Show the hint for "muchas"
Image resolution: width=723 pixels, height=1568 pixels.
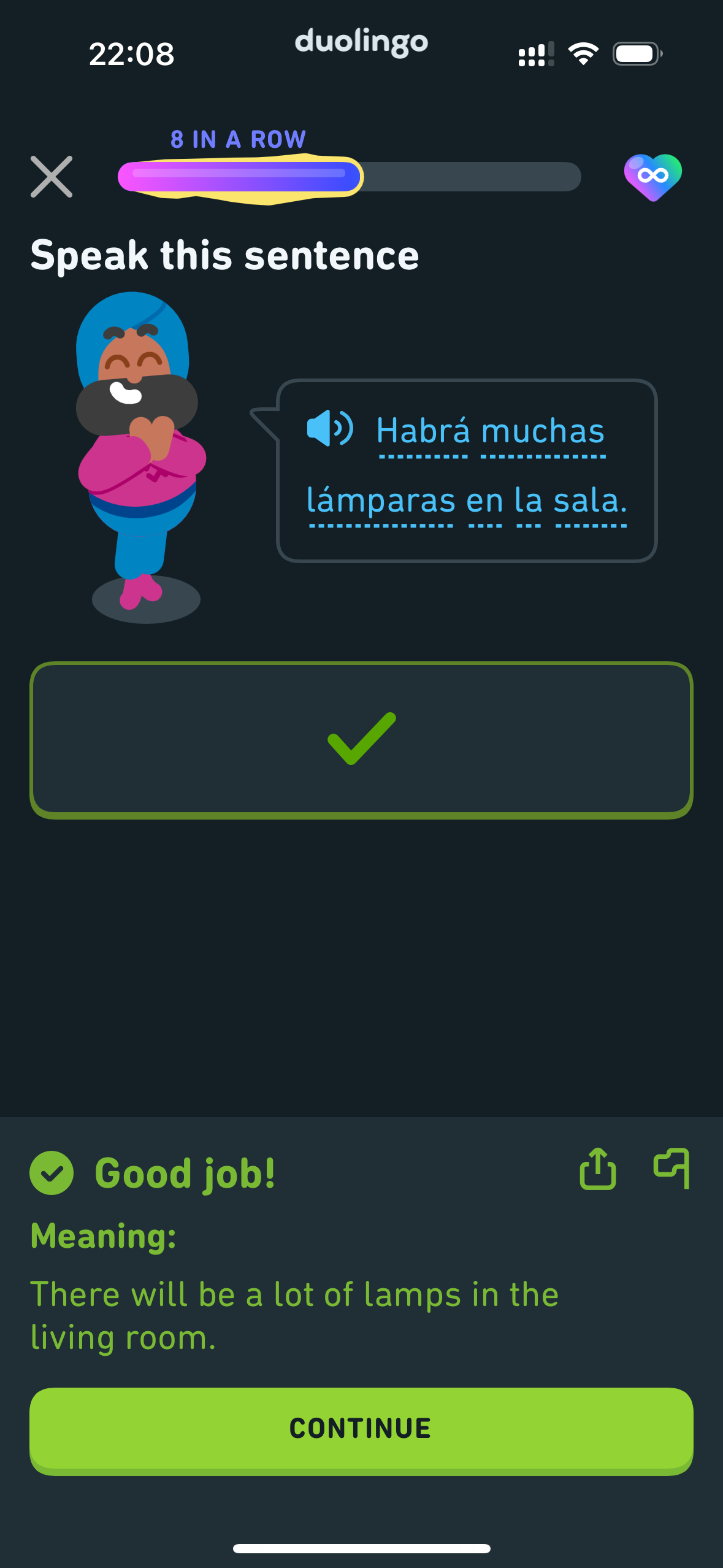pos(543,431)
